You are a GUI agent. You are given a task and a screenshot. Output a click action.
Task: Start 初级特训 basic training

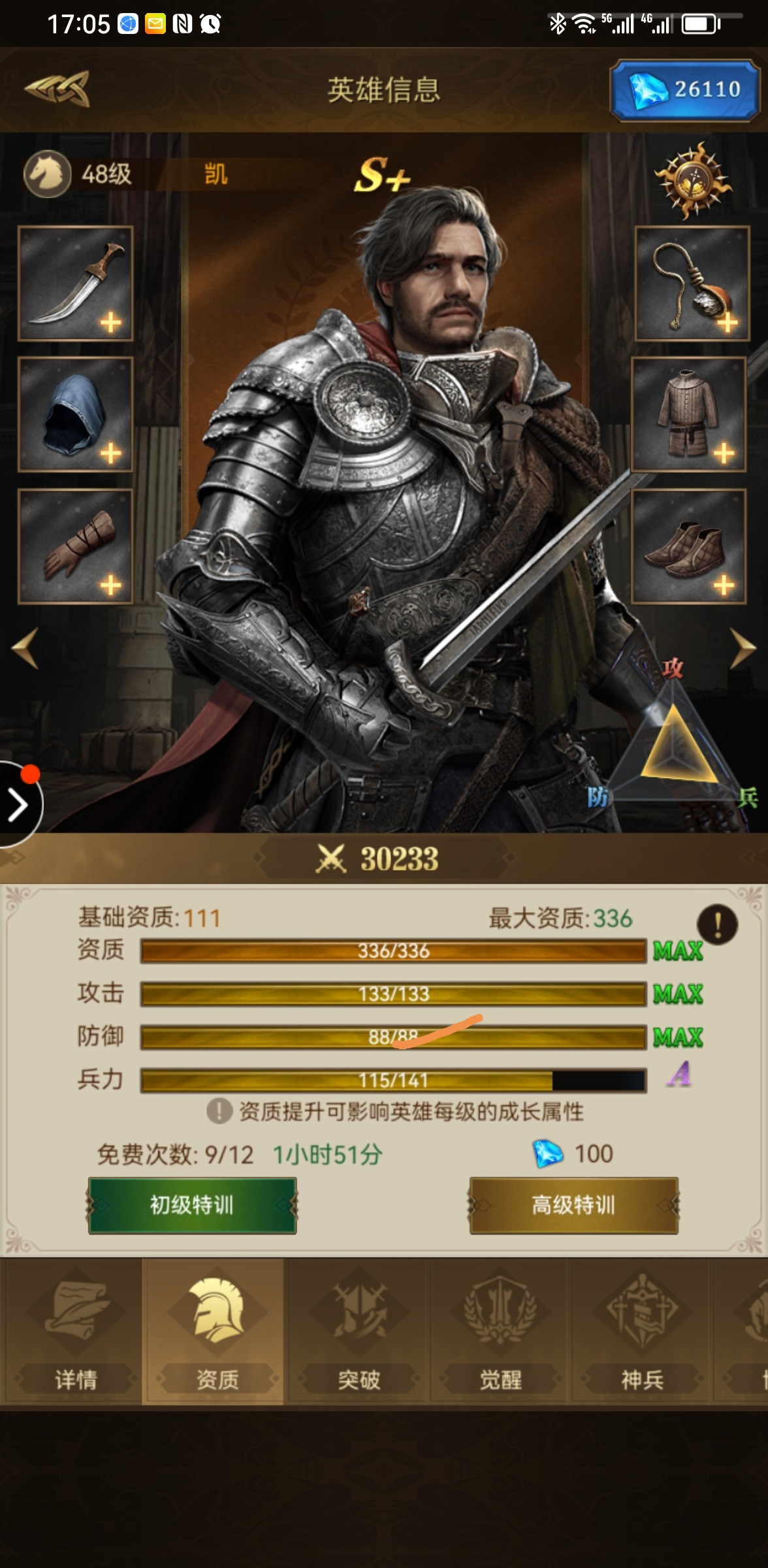pyautogui.click(x=192, y=1205)
